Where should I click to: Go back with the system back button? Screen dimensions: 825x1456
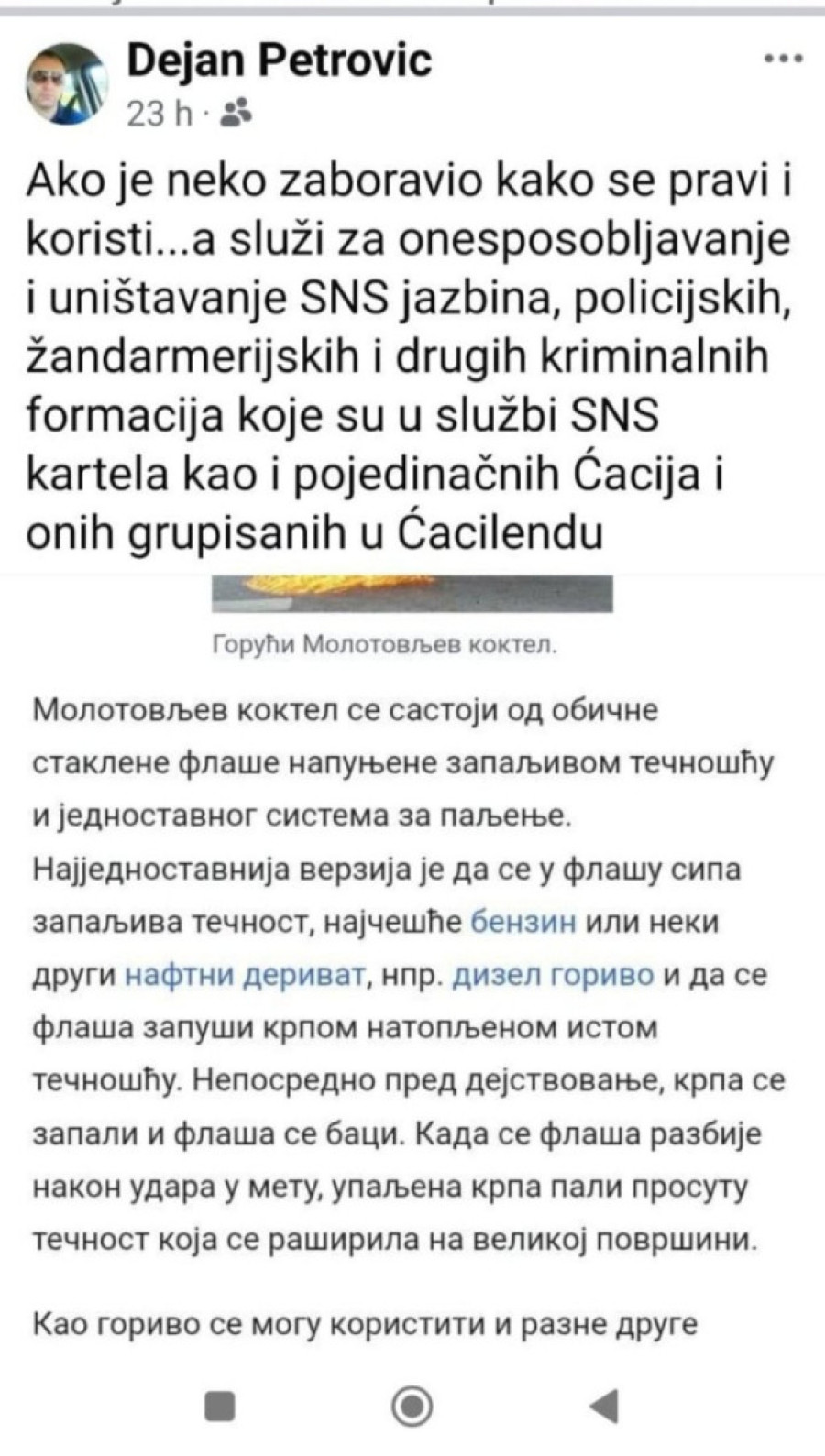point(603,1405)
